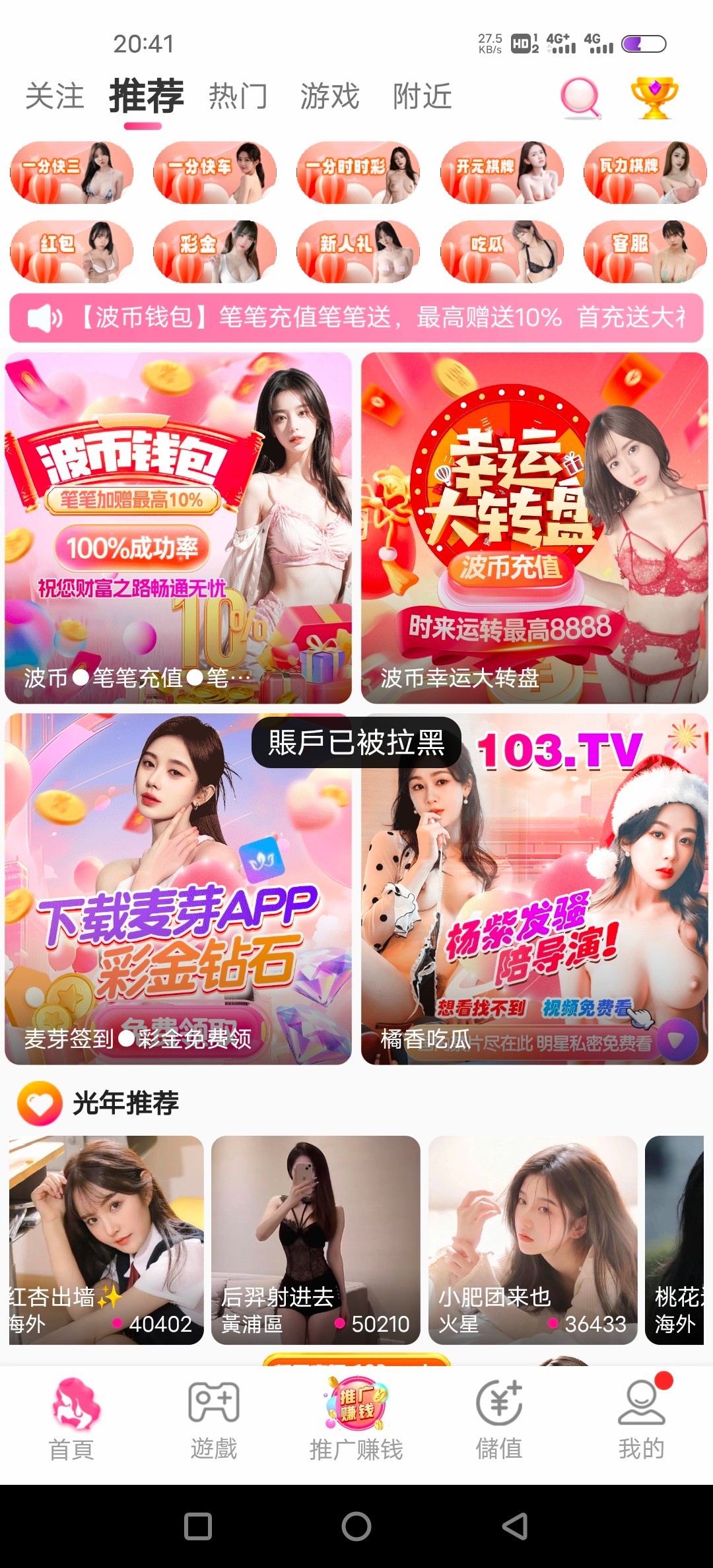Screen dimensions: 713x1568
Task: Select the 关注 tab
Action: (x=53, y=96)
